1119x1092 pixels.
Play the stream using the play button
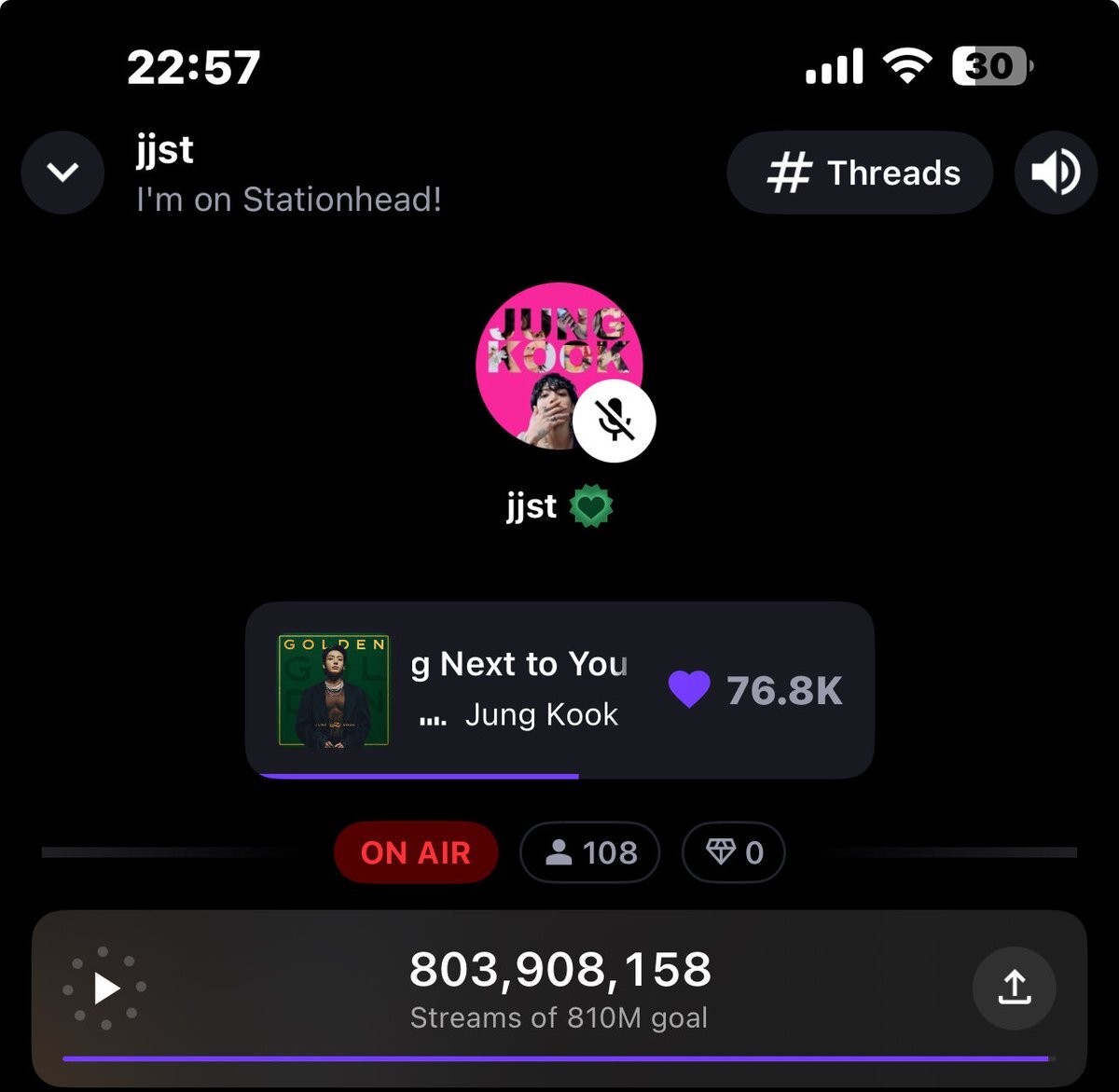pos(105,988)
